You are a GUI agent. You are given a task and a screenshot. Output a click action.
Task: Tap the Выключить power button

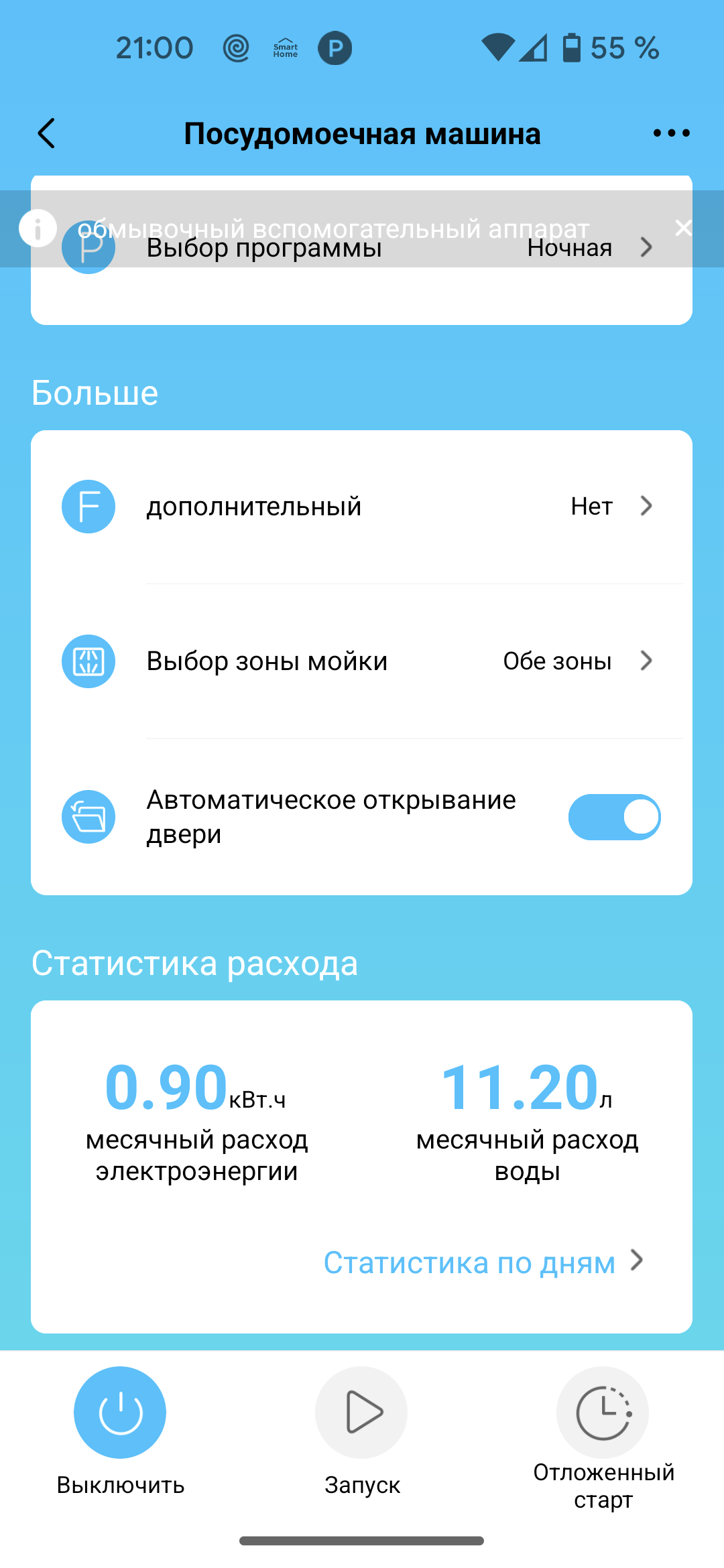pos(120,1413)
